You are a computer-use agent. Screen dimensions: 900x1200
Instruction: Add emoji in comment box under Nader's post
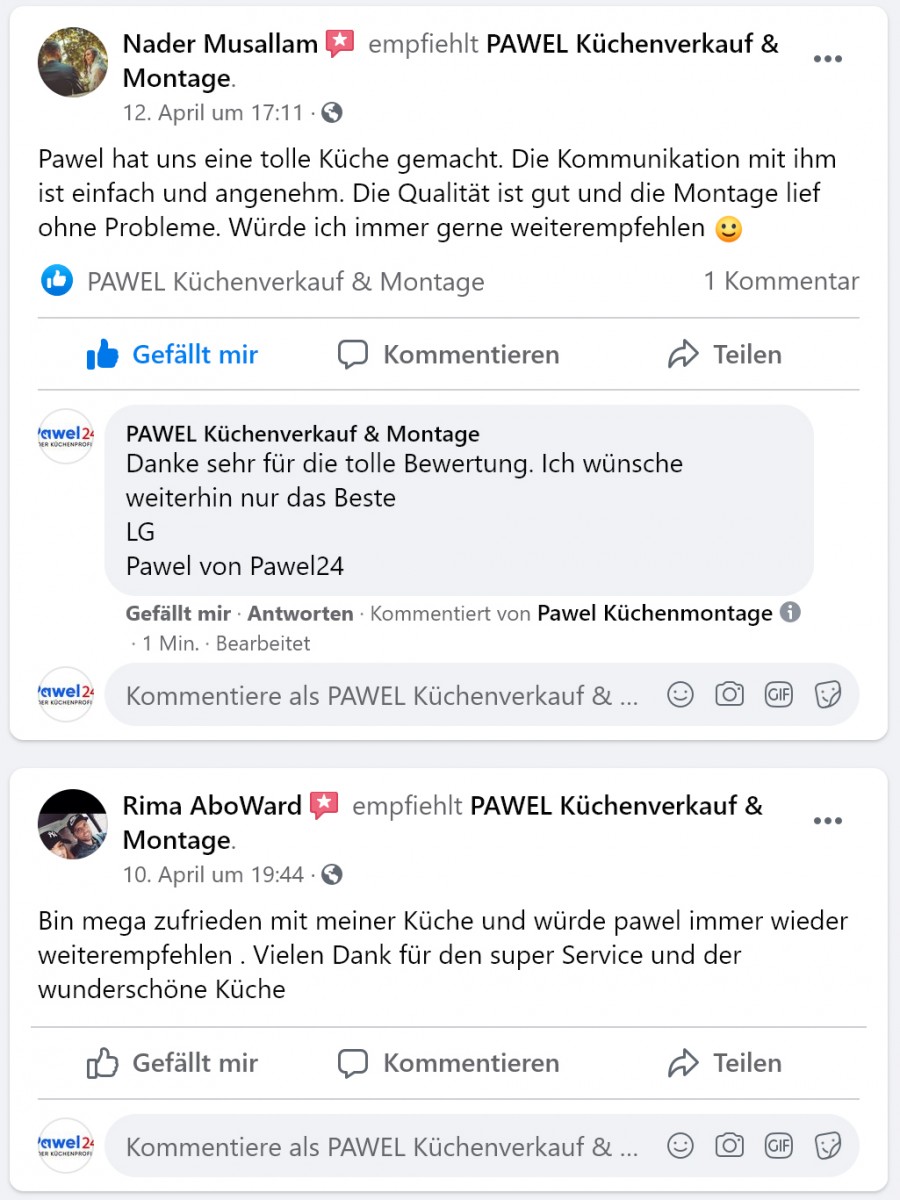tap(680, 695)
